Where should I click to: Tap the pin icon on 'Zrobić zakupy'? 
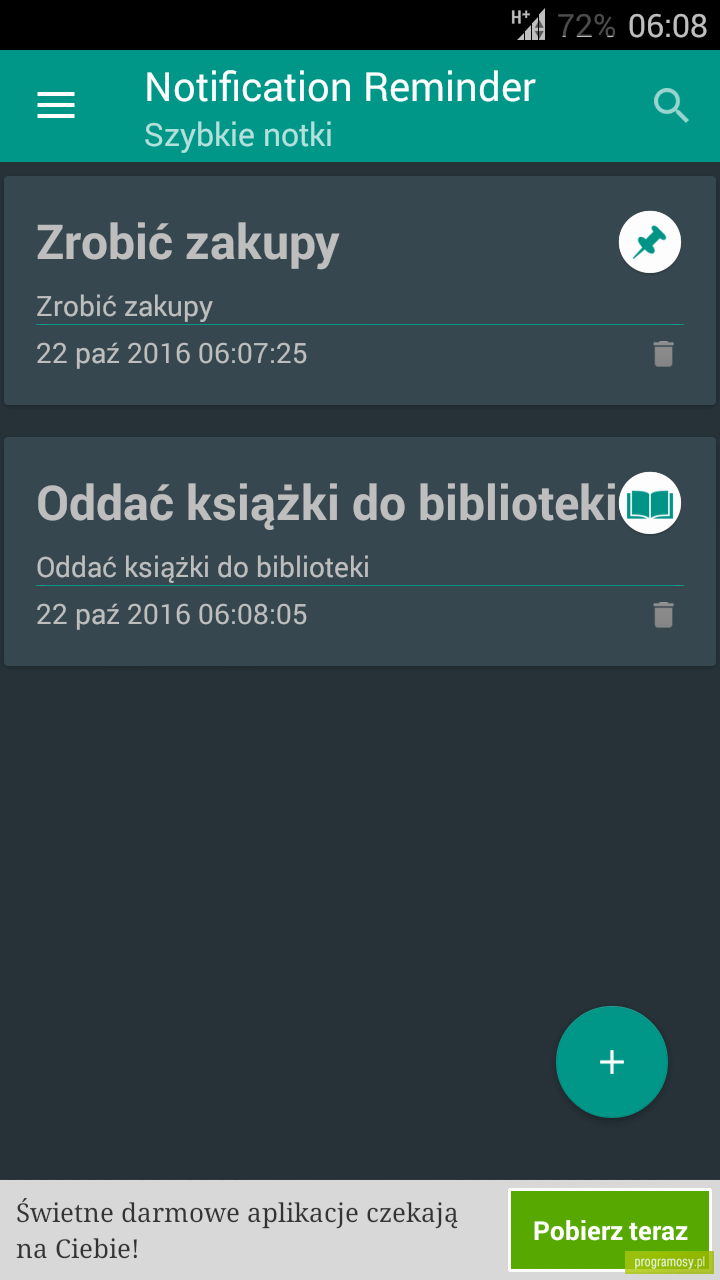[650, 242]
